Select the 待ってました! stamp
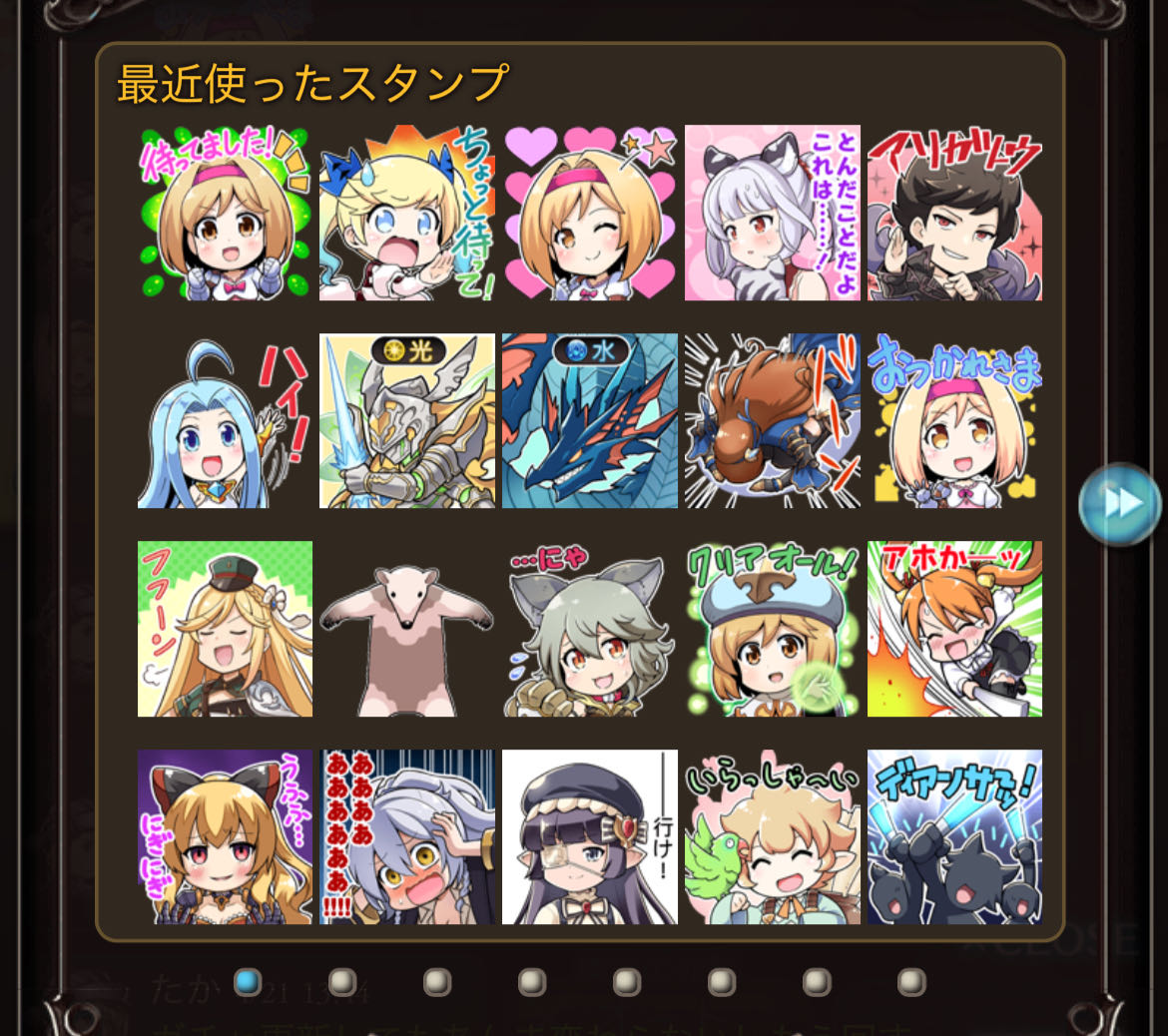The width and height of the screenshot is (1168, 1036). click(x=225, y=213)
